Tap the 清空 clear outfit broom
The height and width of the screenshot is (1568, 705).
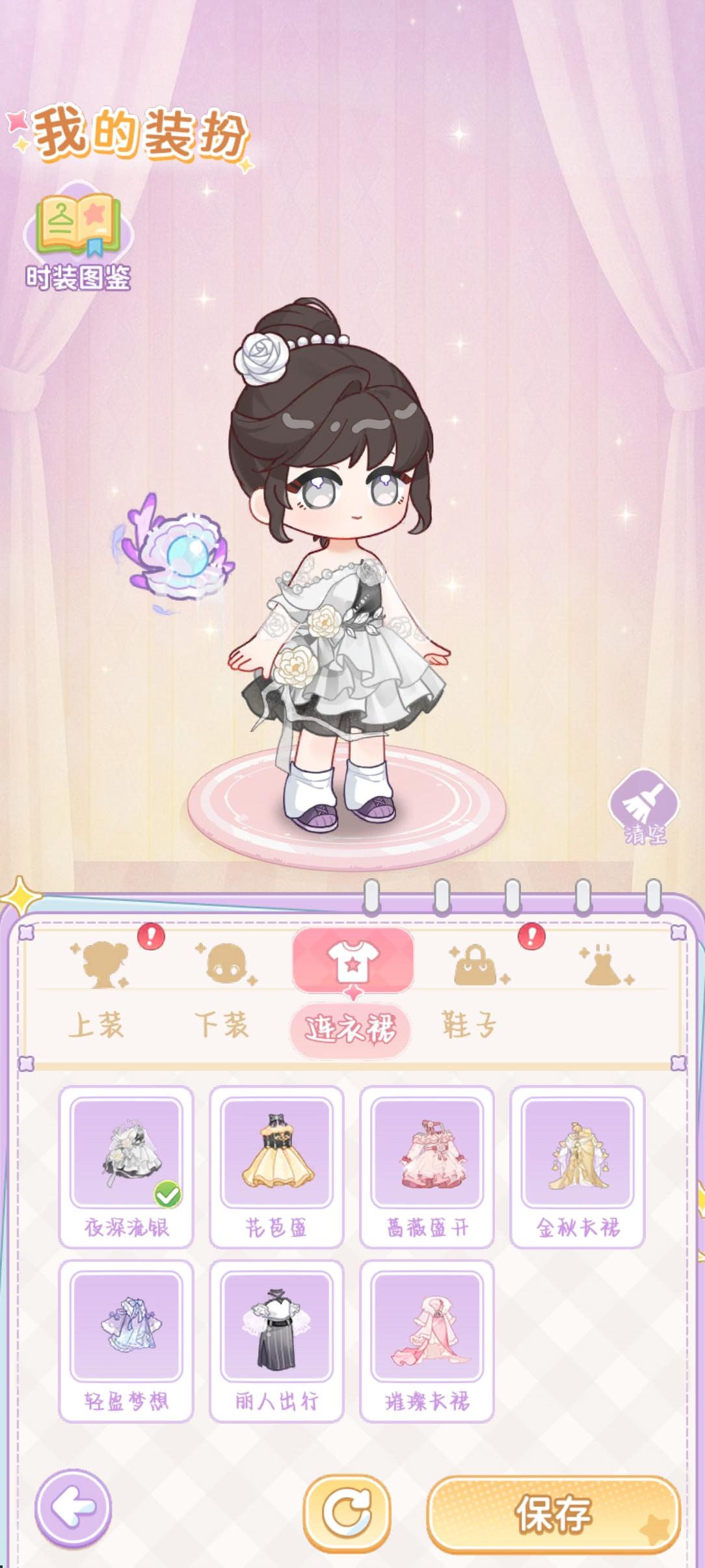tap(644, 807)
